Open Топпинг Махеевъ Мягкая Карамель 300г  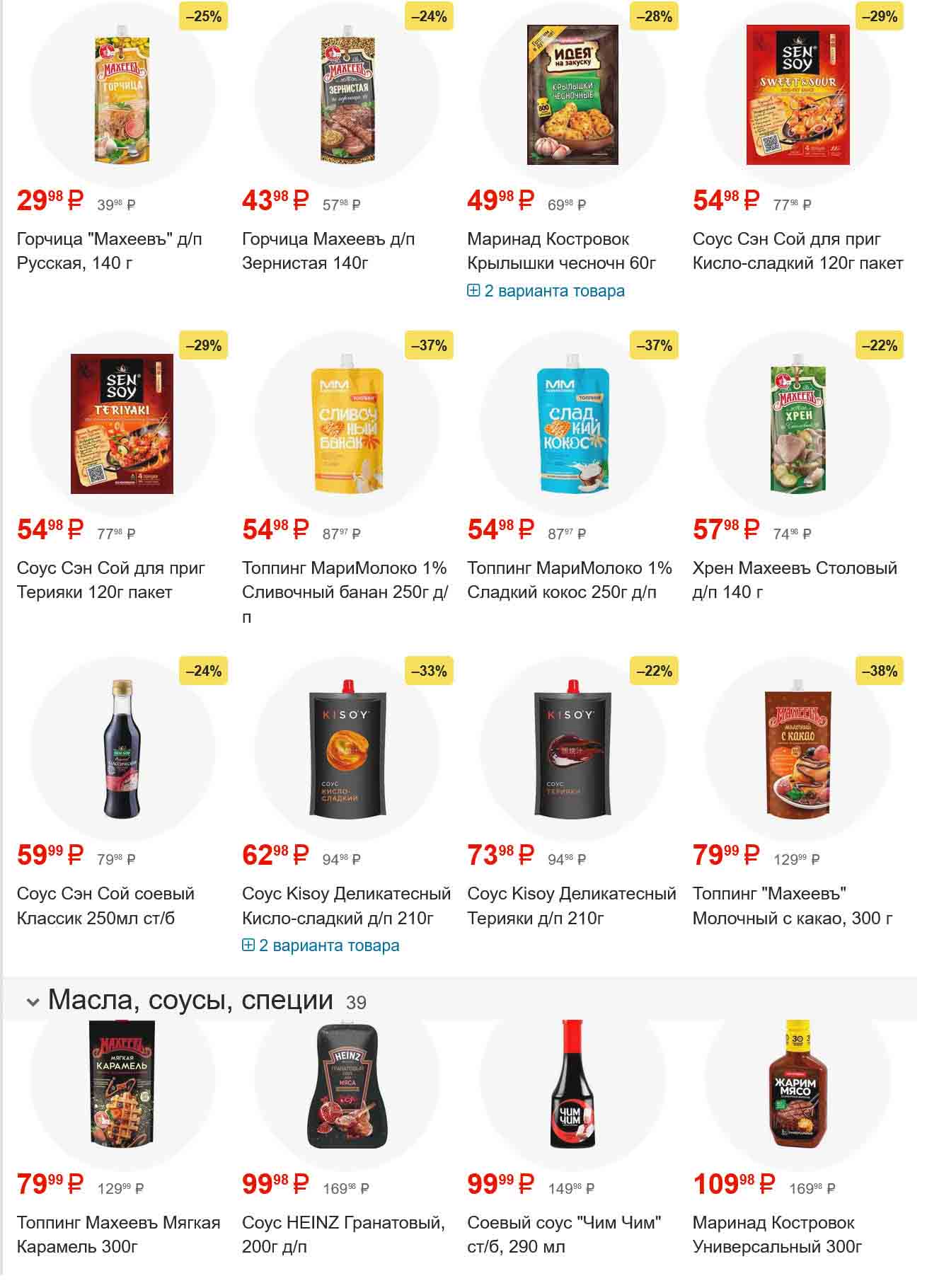118,1234
